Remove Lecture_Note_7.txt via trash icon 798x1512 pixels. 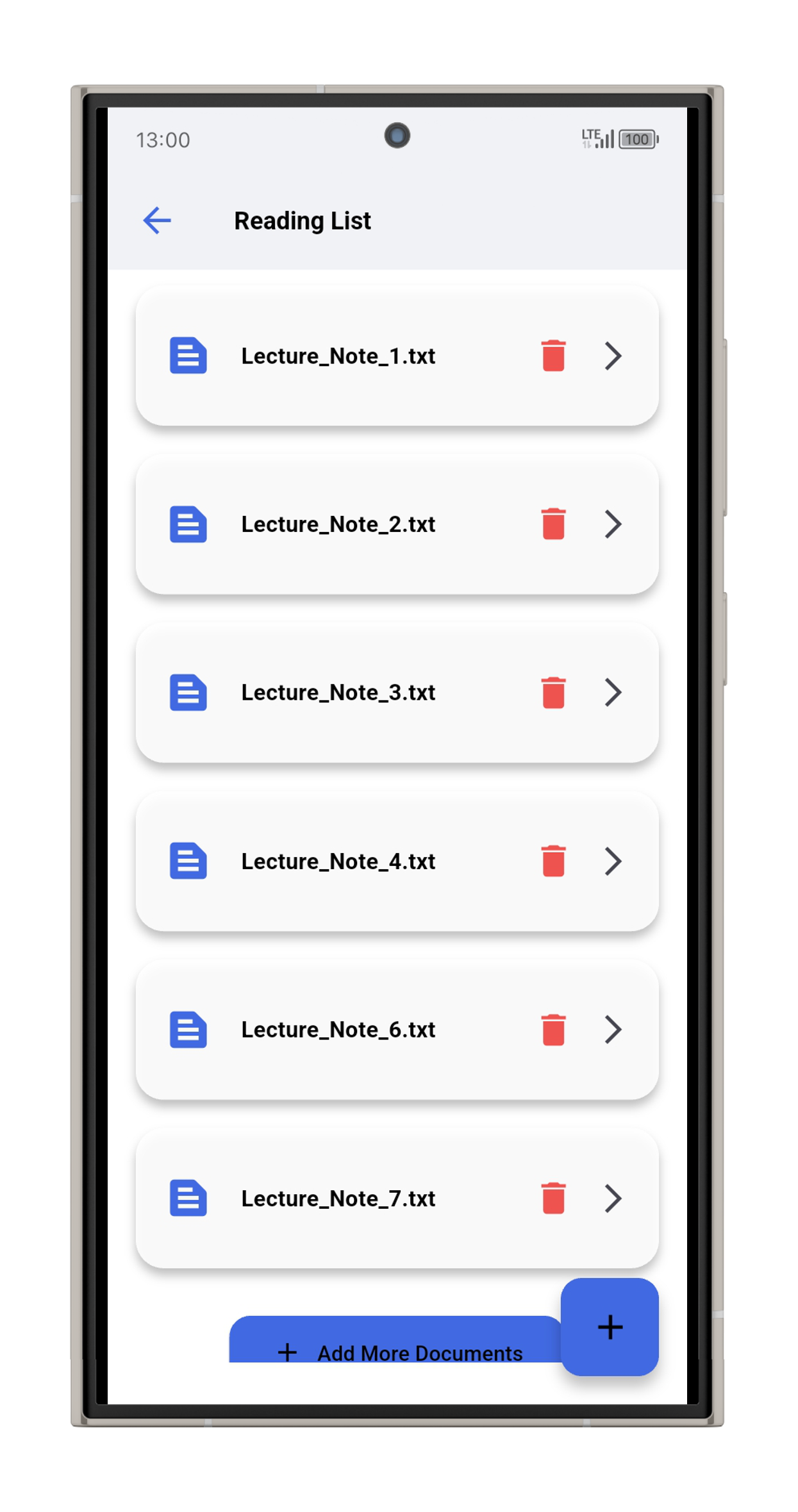click(553, 1198)
